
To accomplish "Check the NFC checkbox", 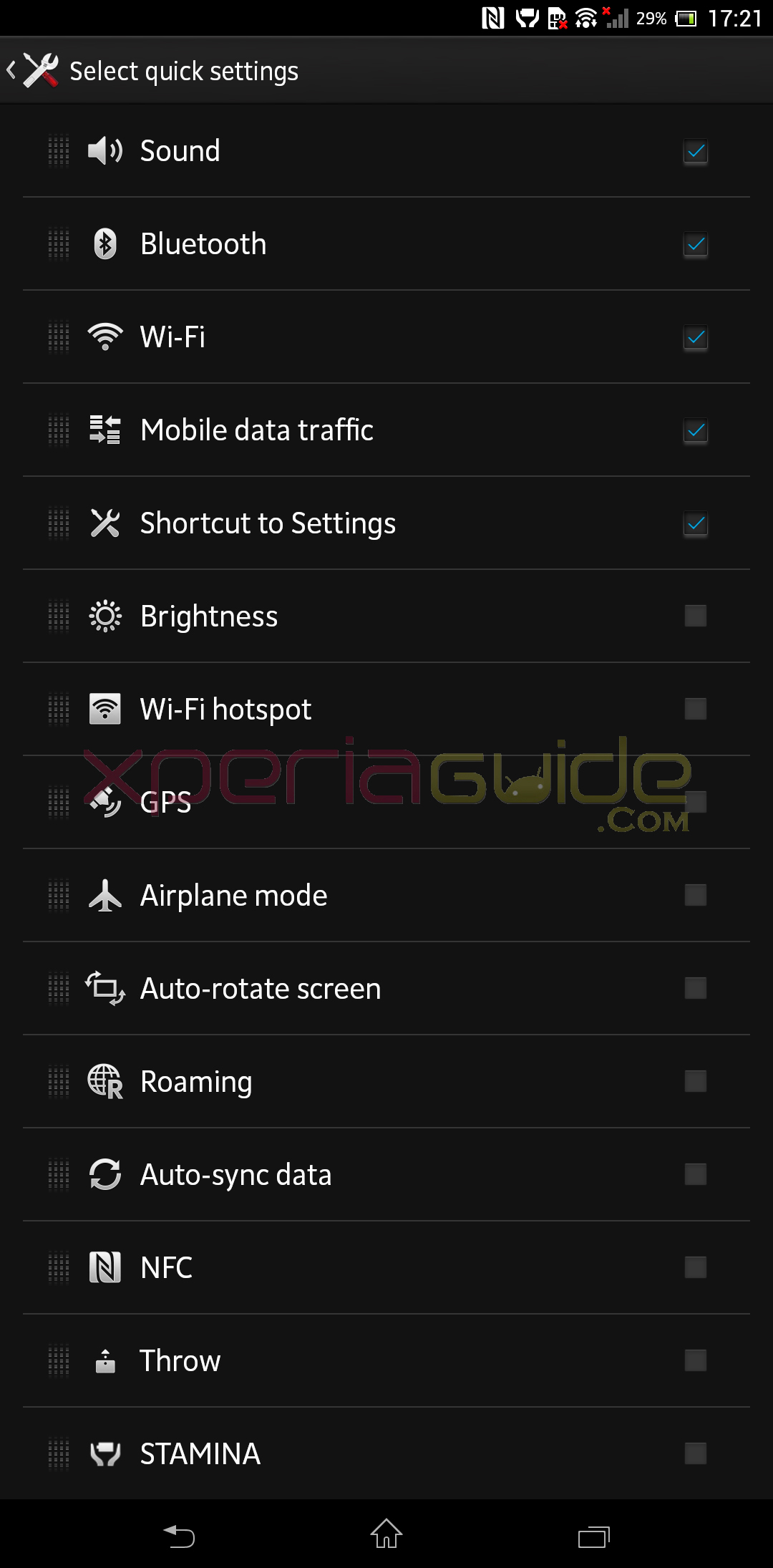I will 695,1267.
